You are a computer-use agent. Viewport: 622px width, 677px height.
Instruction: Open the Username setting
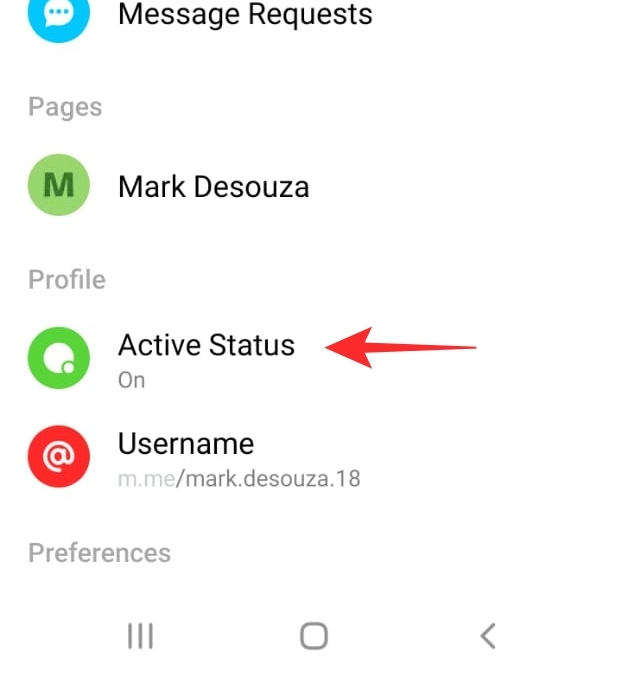click(x=186, y=444)
